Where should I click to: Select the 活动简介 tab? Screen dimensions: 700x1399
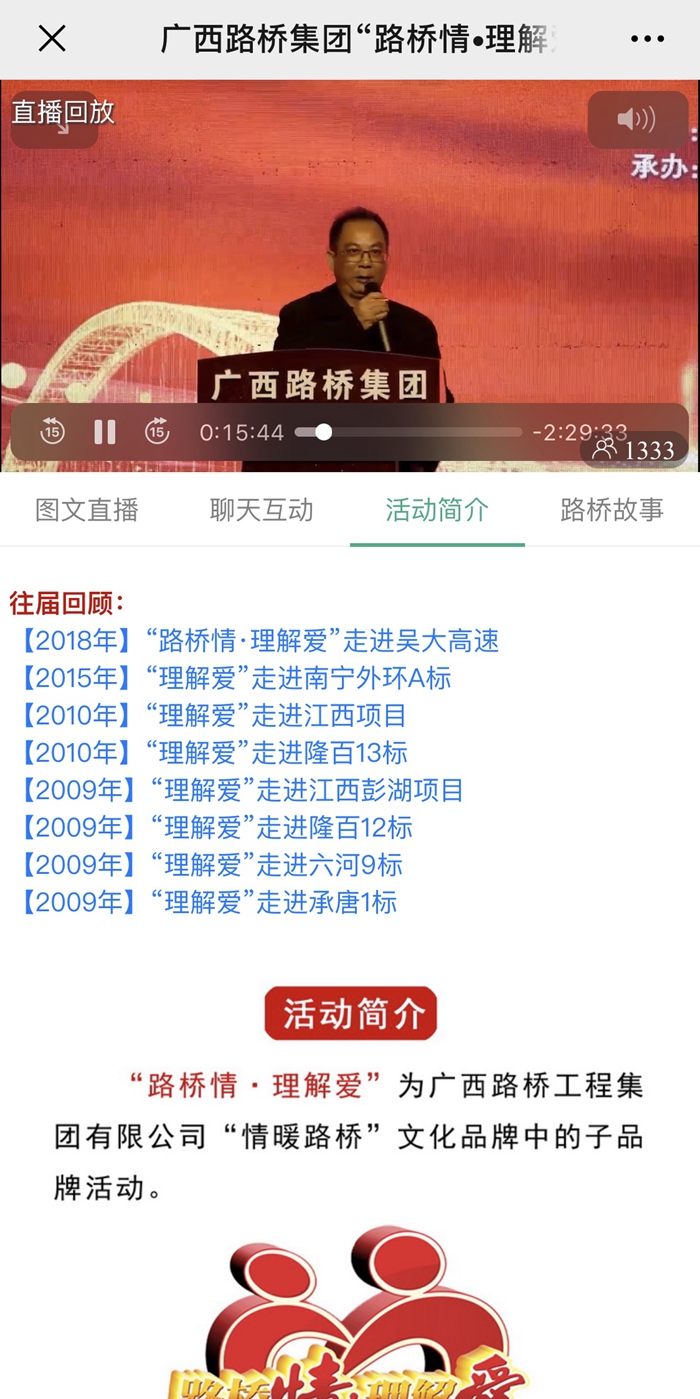click(x=437, y=510)
